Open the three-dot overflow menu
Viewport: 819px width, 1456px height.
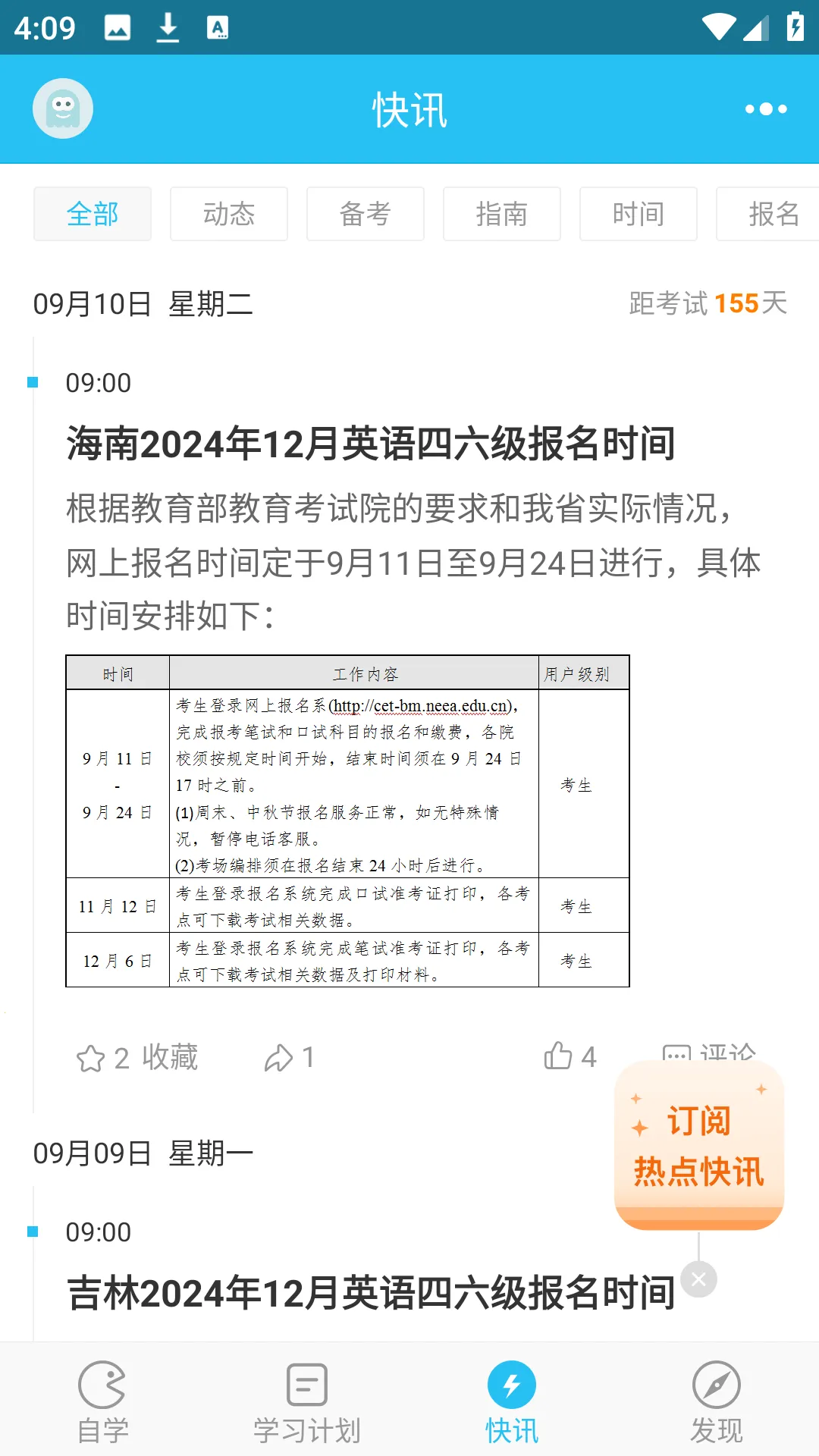(766, 109)
